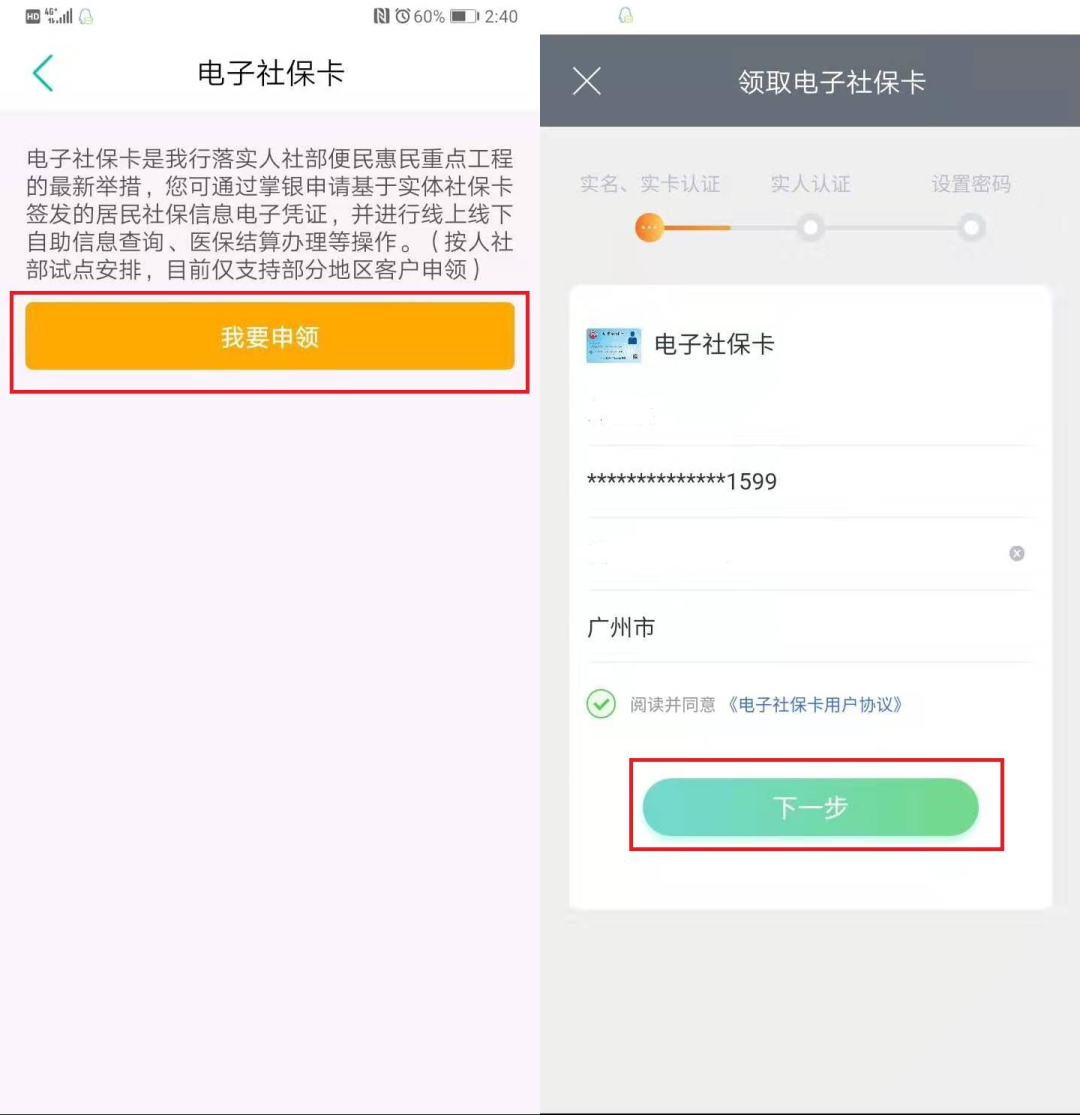Tap 下一步 to continue

[810, 808]
